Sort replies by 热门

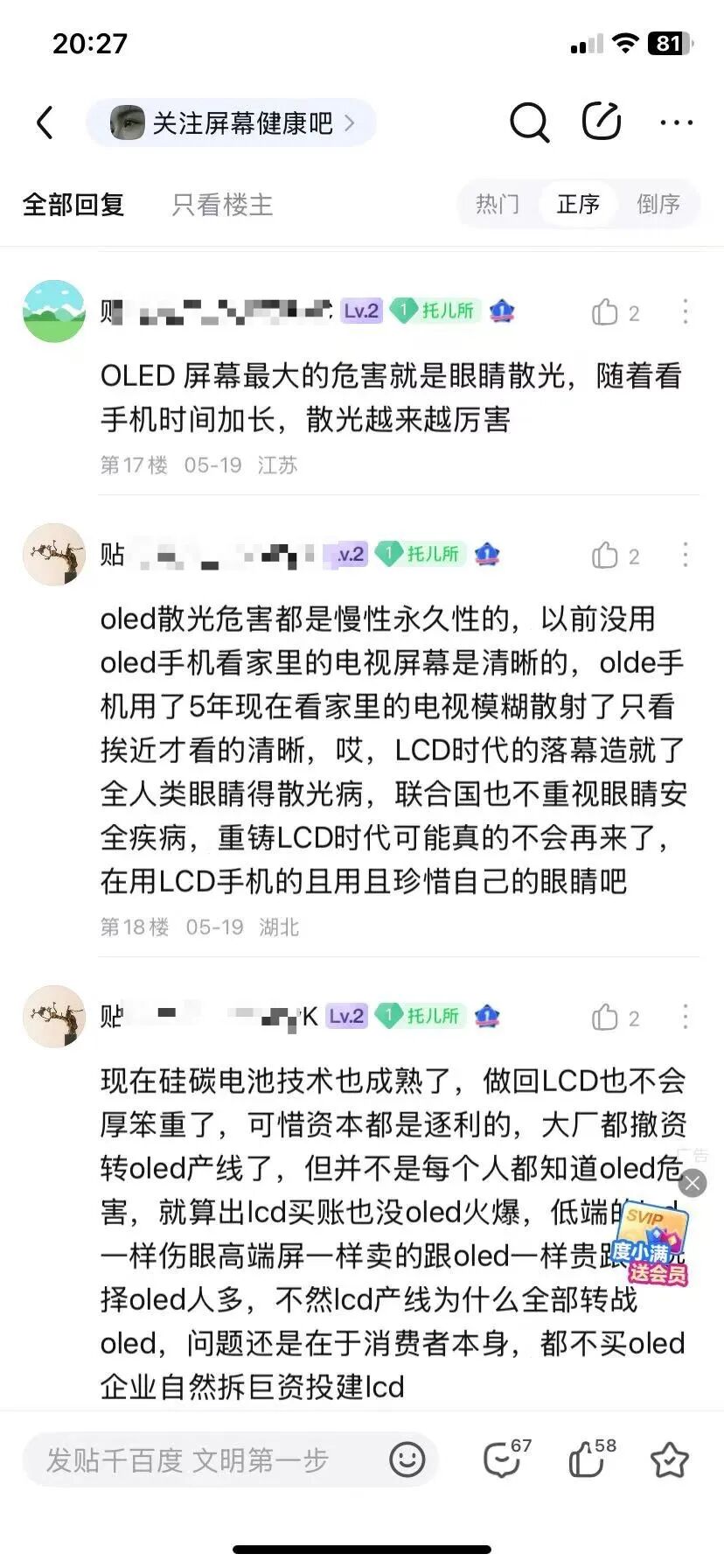pos(498,205)
